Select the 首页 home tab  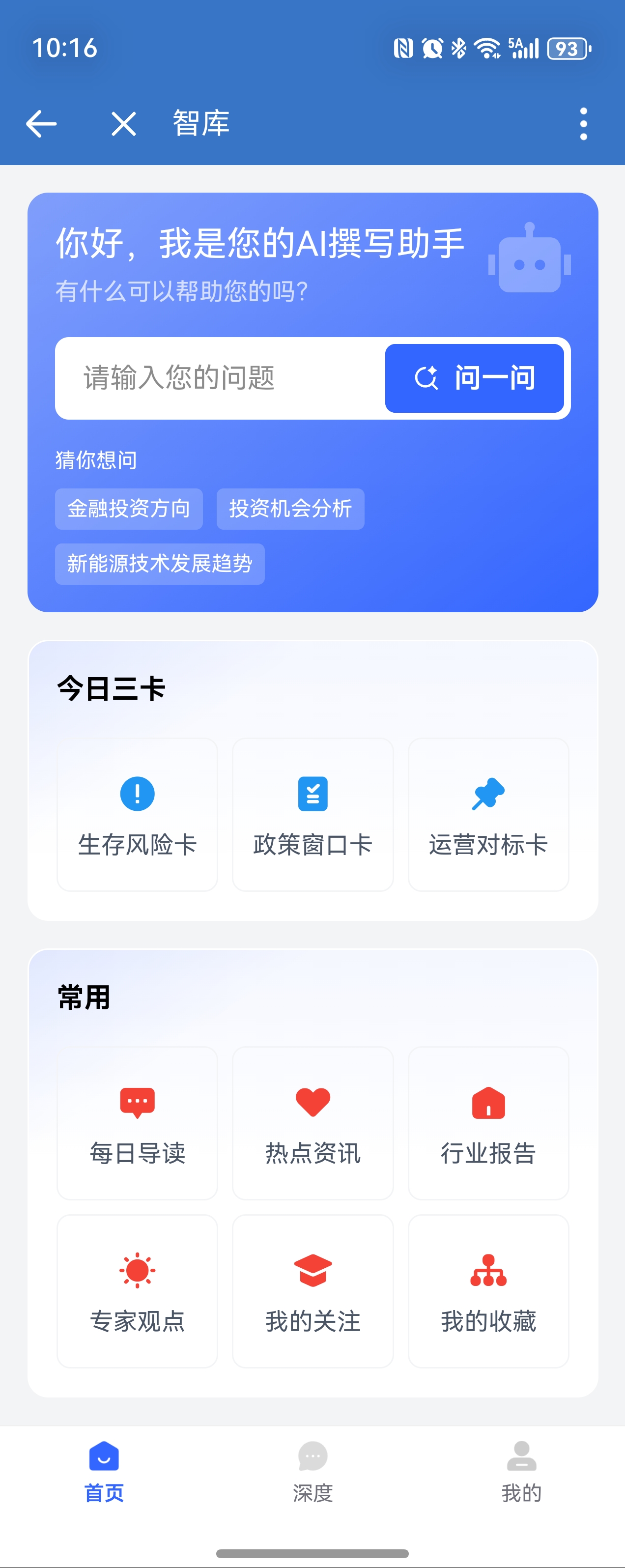click(x=104, y=1471)
